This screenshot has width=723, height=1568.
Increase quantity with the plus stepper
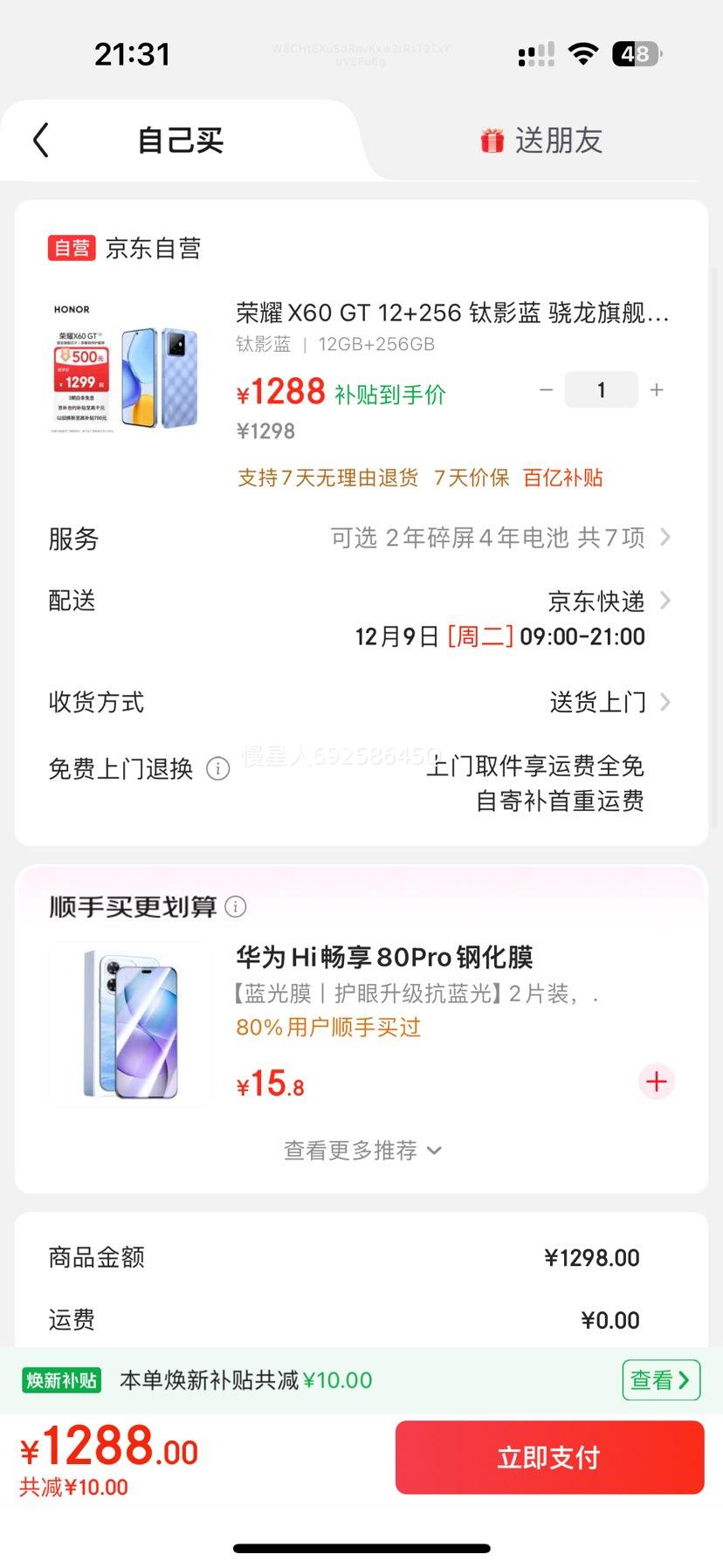click(x=657, y=389)
